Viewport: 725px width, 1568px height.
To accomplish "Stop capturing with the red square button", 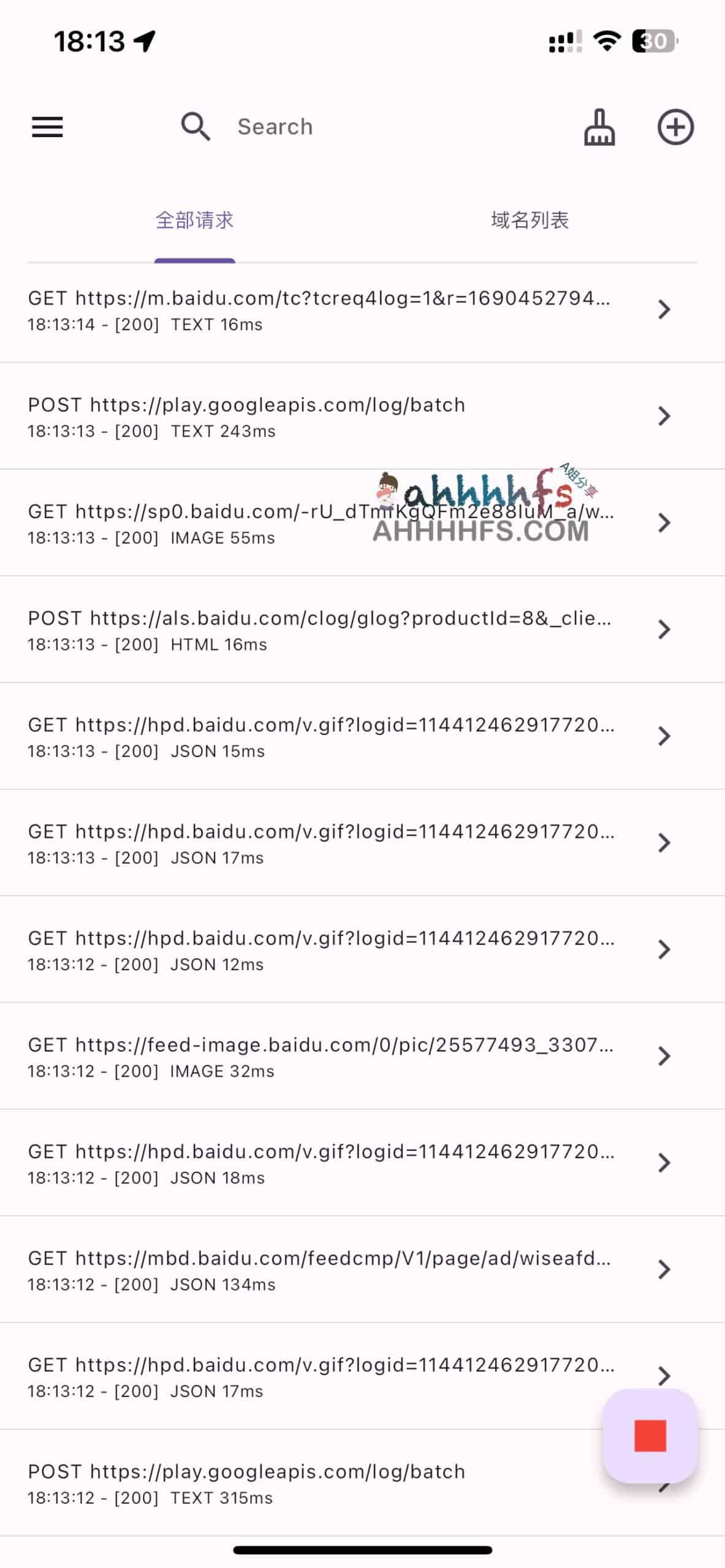I will 650,1436.
